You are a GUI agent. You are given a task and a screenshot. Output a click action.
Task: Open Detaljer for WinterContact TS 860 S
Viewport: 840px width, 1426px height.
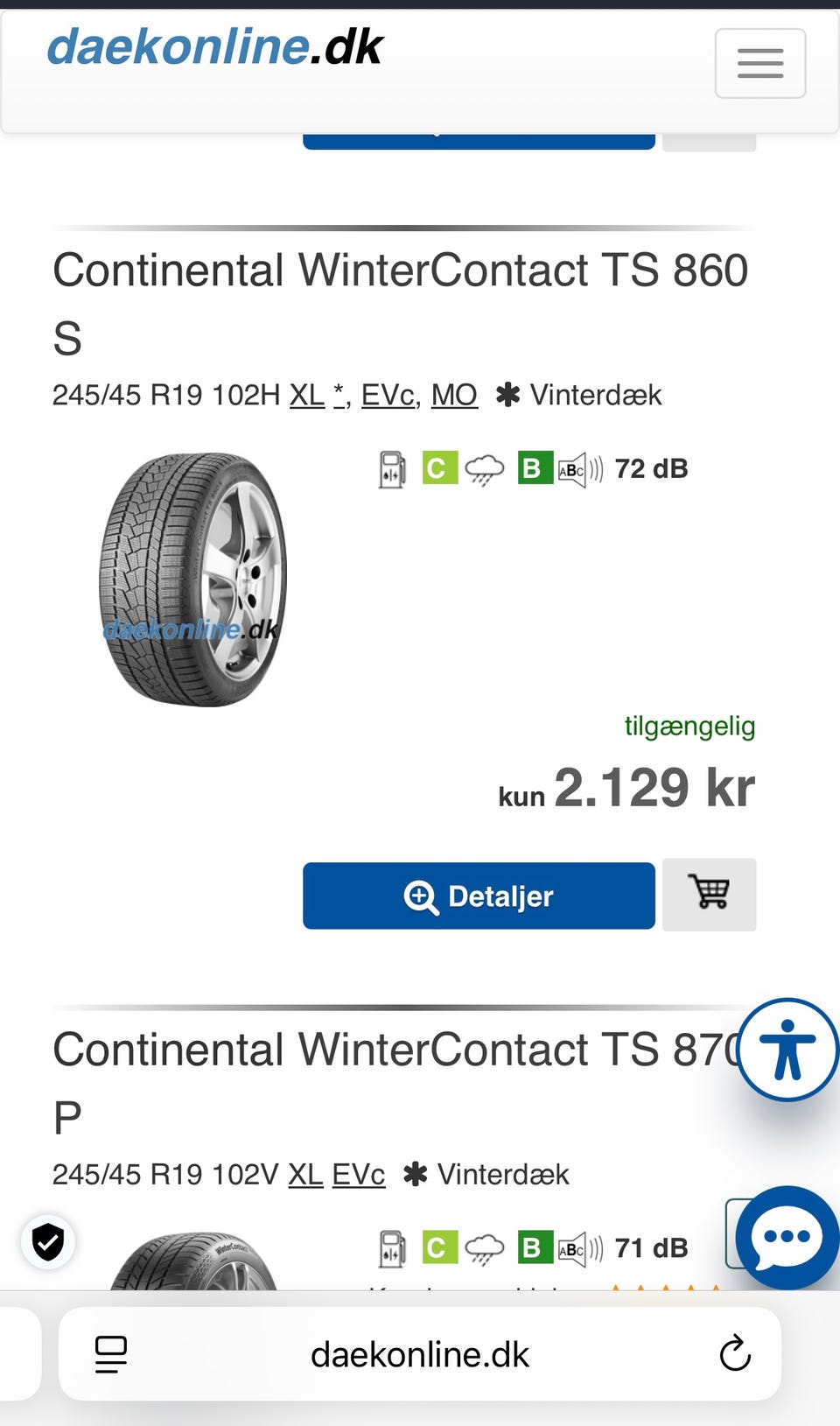[479, 896]
